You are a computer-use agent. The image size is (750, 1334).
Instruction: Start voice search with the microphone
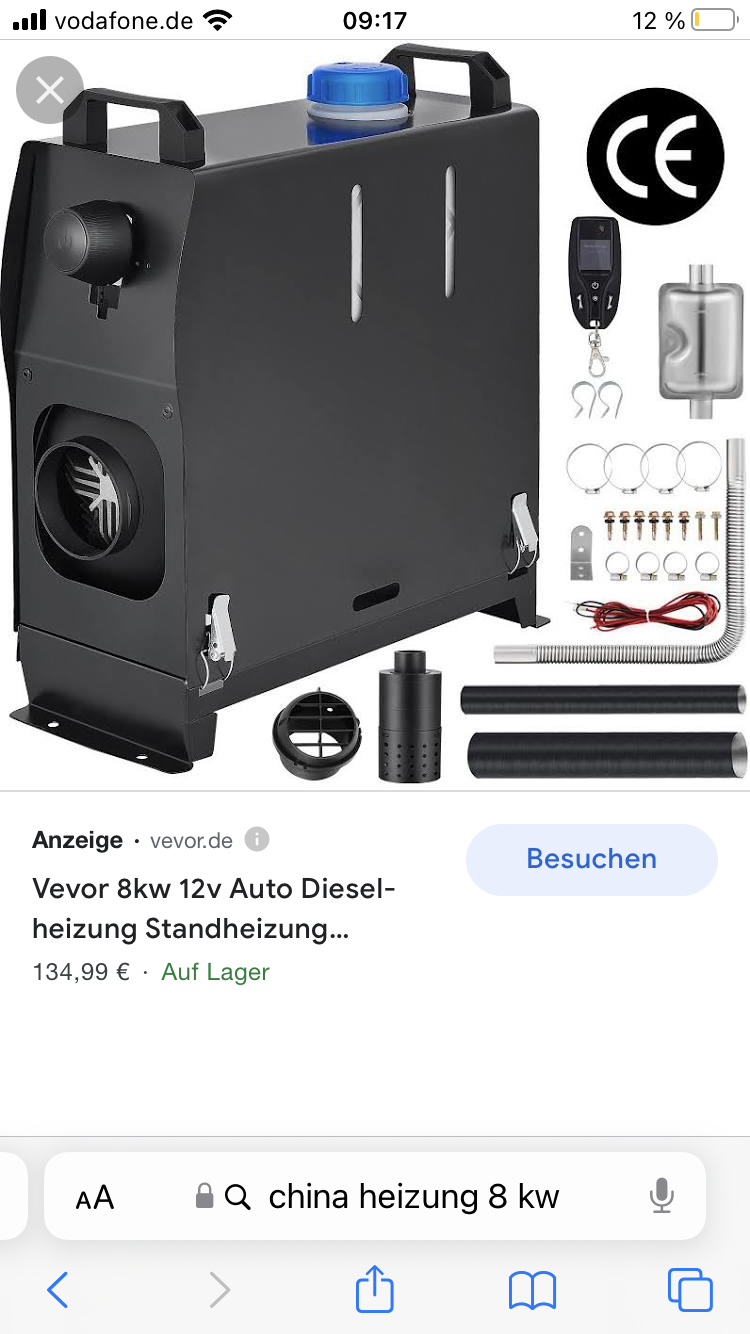[661, 1197]
